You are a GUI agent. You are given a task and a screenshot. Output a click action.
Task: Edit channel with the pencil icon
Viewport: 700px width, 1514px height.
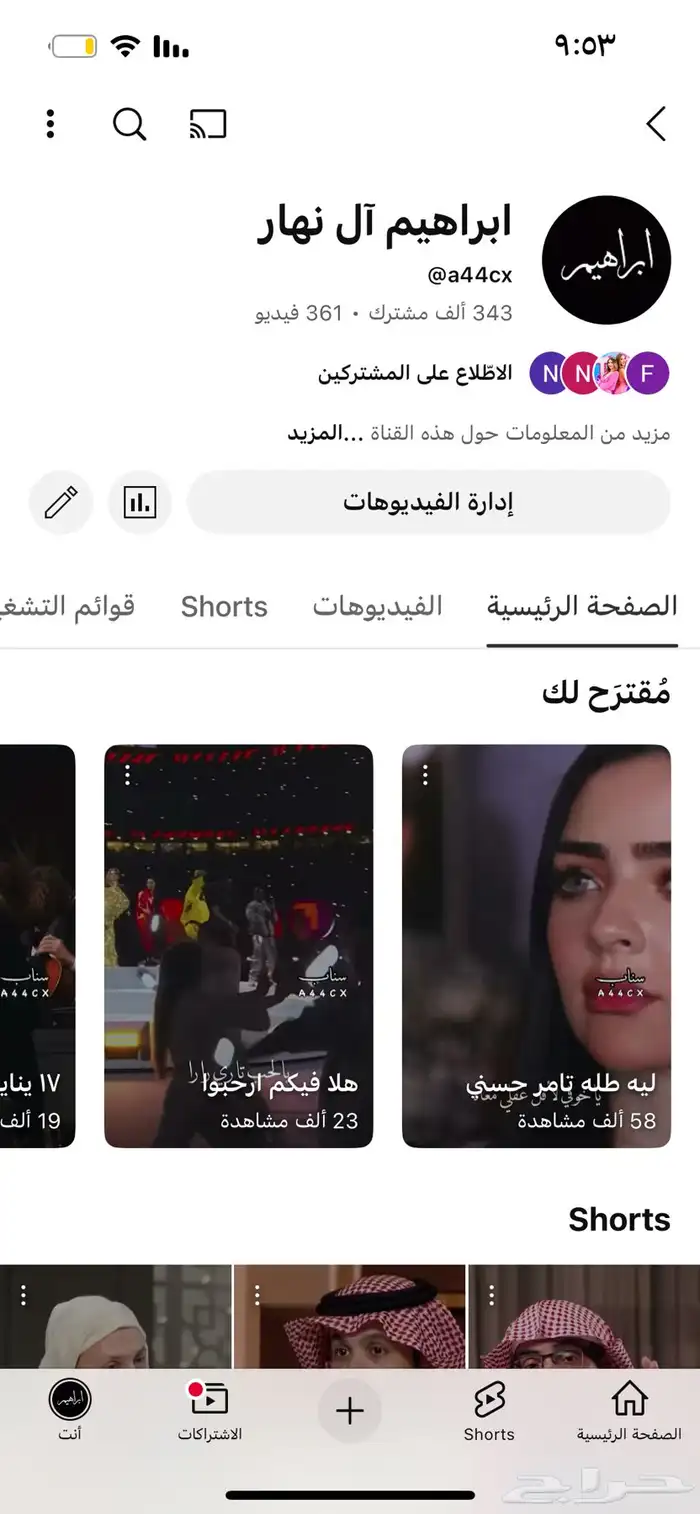pos(61,502)
